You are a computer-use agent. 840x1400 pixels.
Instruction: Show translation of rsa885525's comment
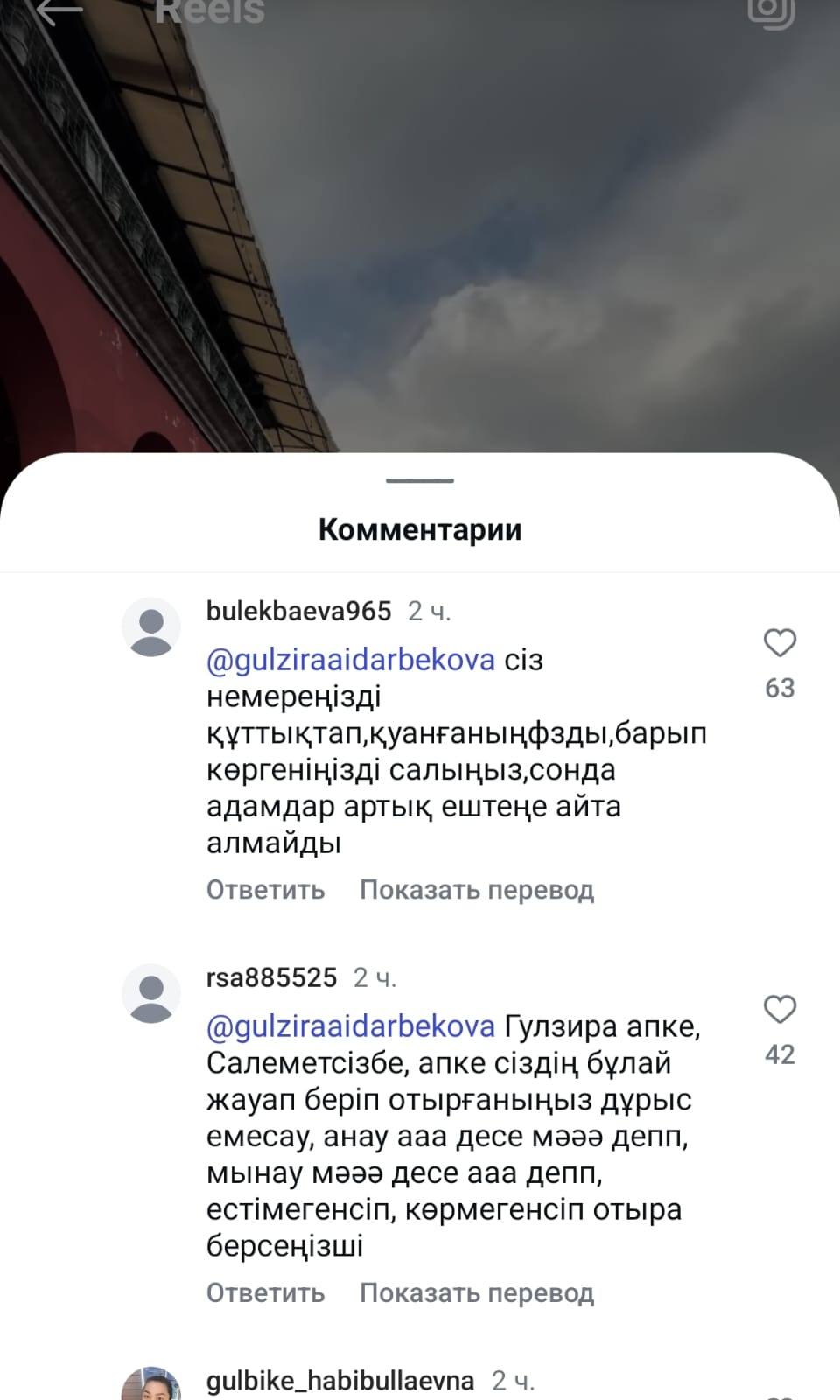476,1293
